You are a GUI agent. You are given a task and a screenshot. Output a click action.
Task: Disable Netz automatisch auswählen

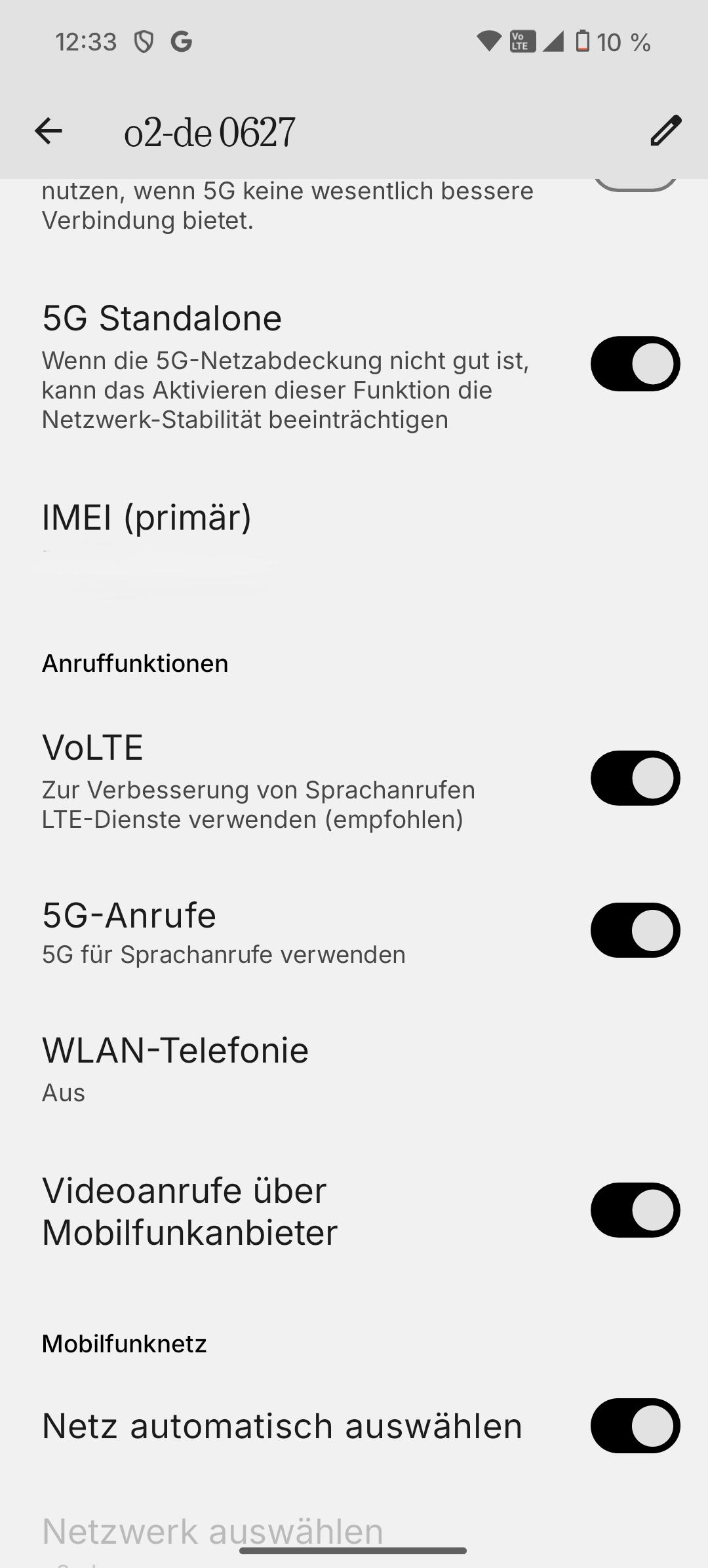pyautogui.click(x=635, y=1426)
